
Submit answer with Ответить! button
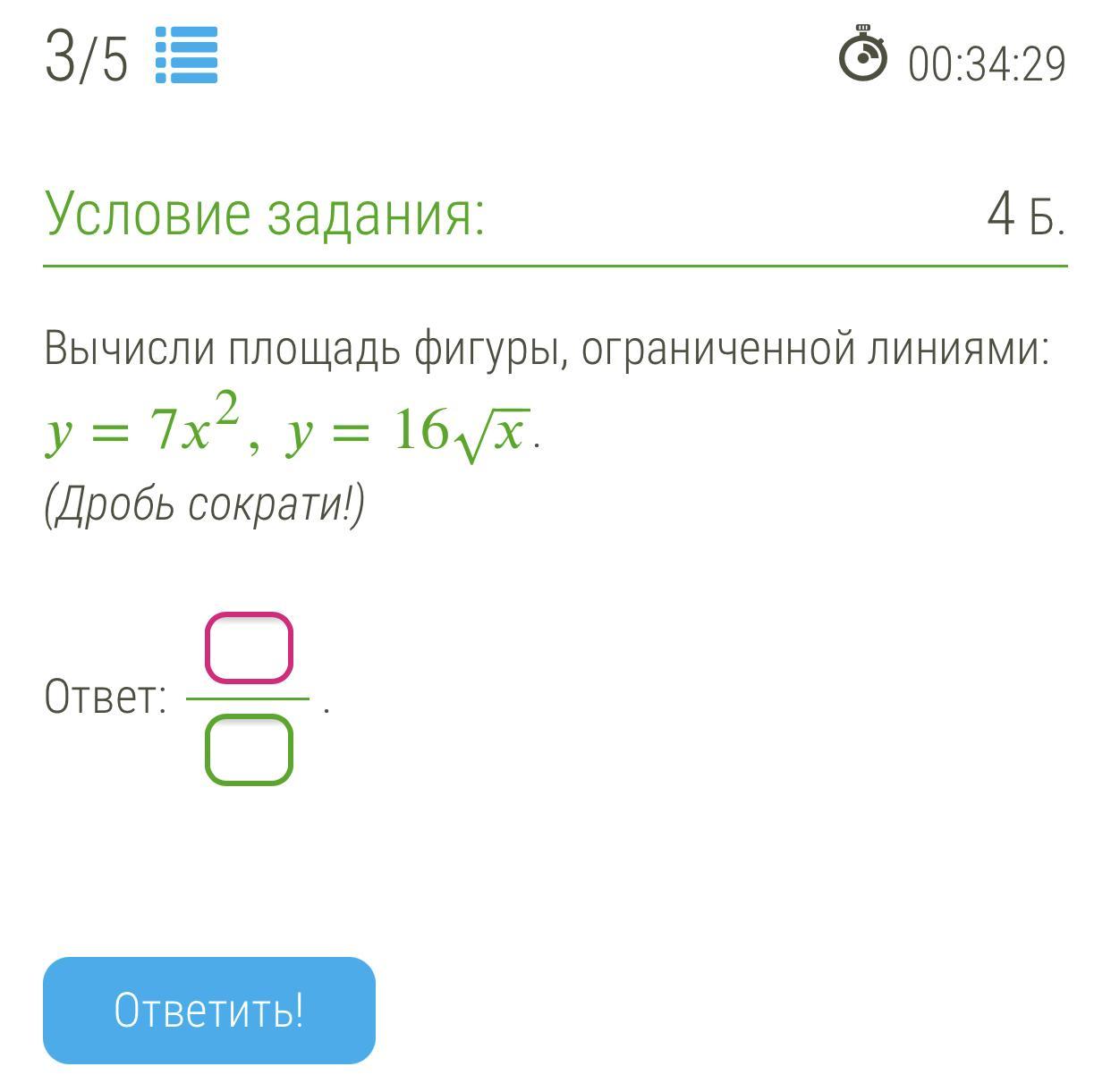[x=208, y=1010]
